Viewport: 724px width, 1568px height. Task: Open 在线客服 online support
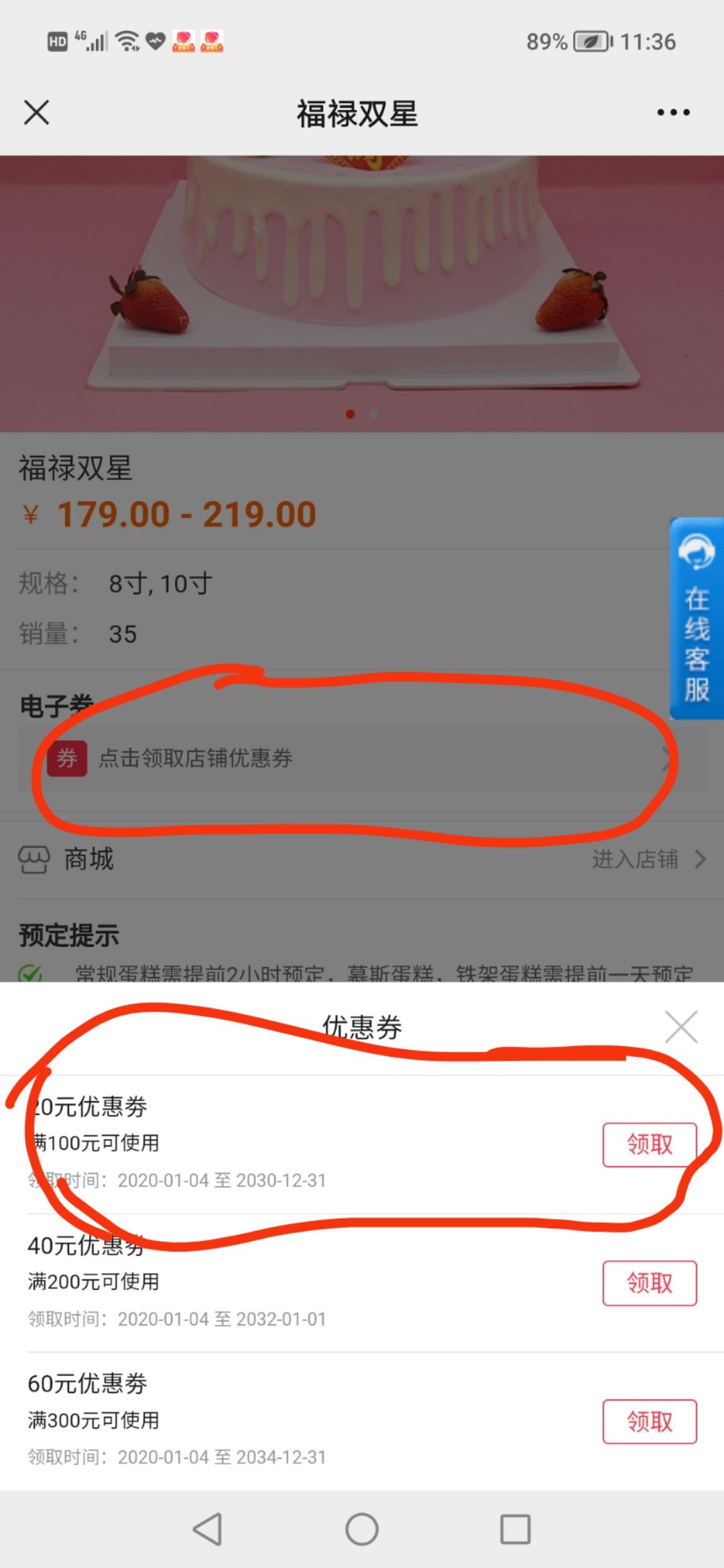[697, 618]
